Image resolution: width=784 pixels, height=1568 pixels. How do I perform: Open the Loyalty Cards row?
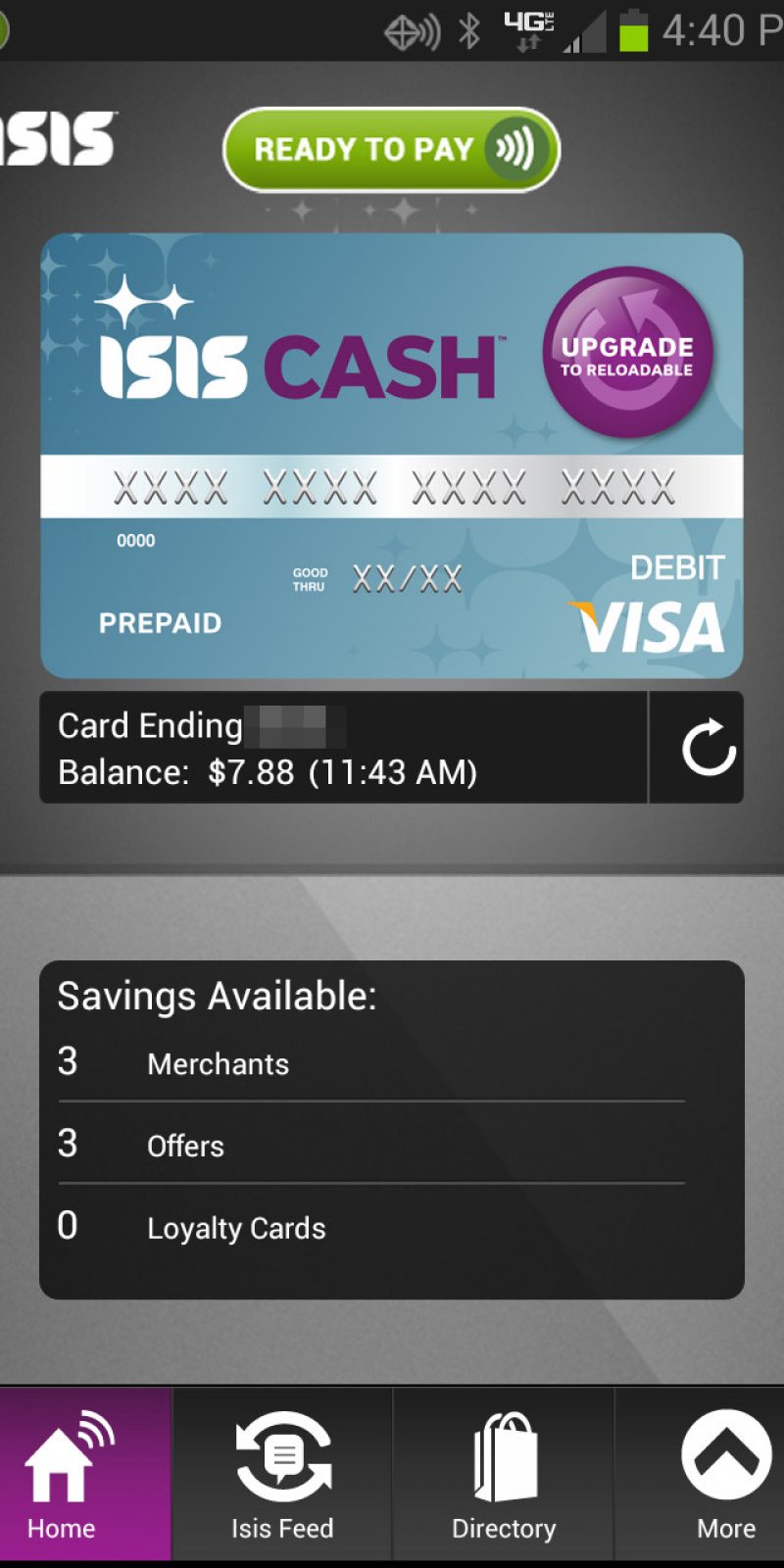click(x=370, y=1227)
